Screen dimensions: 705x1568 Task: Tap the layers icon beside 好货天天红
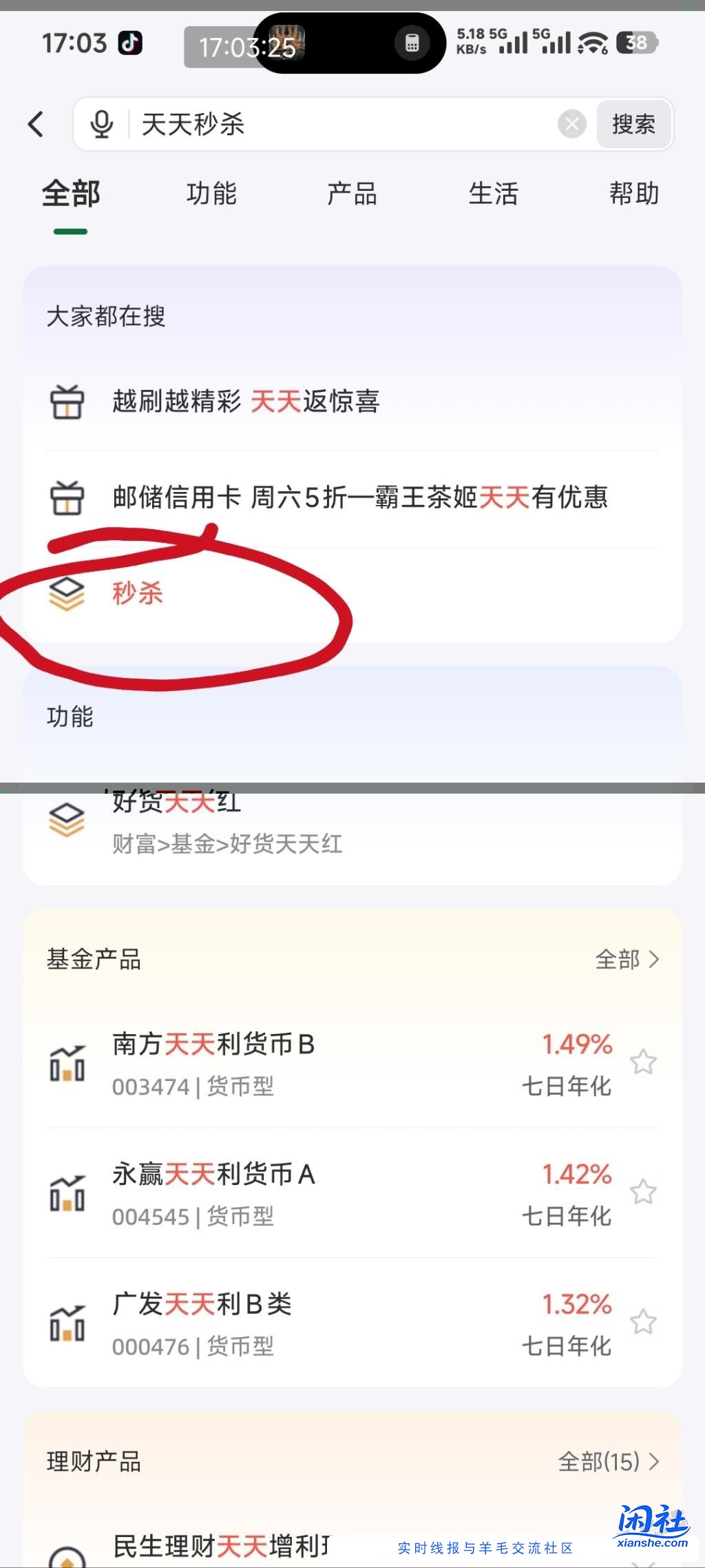(67, 821)
